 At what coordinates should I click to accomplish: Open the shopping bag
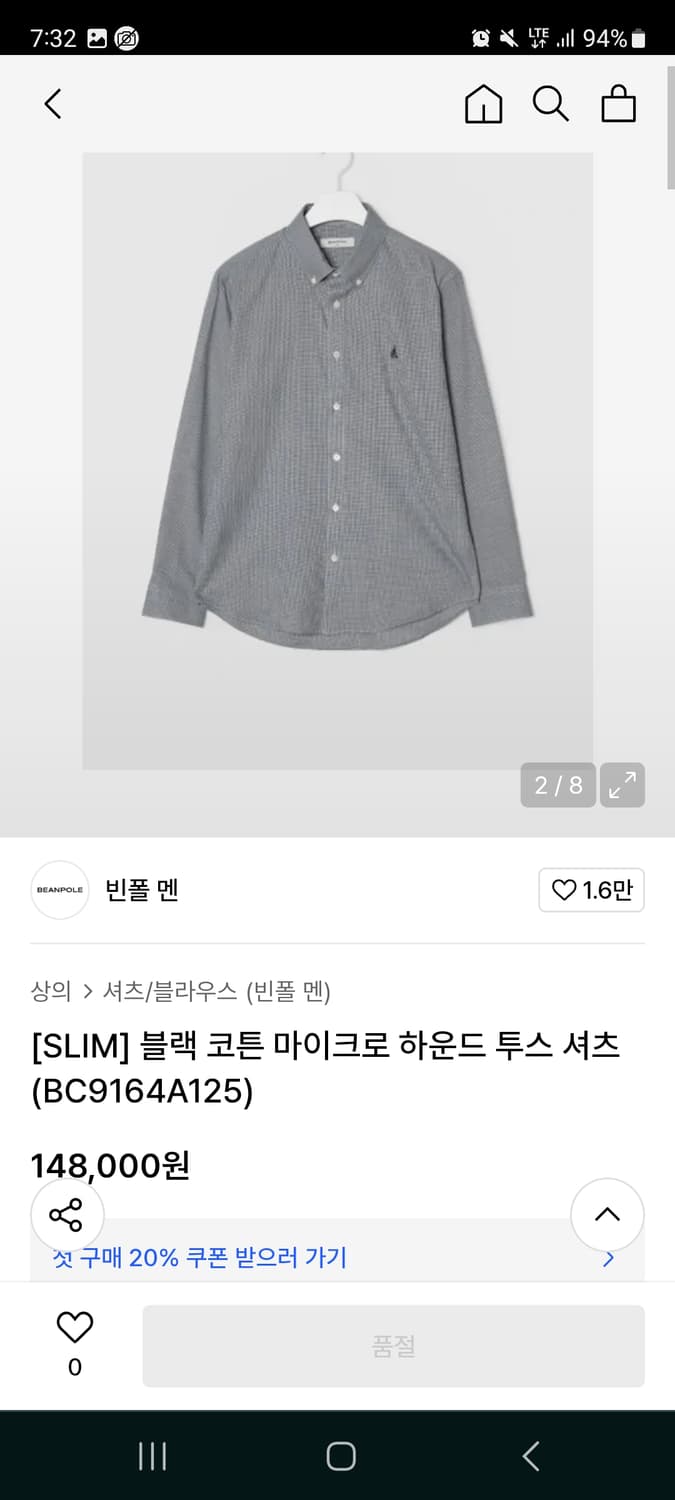click(x=618, y=104)
